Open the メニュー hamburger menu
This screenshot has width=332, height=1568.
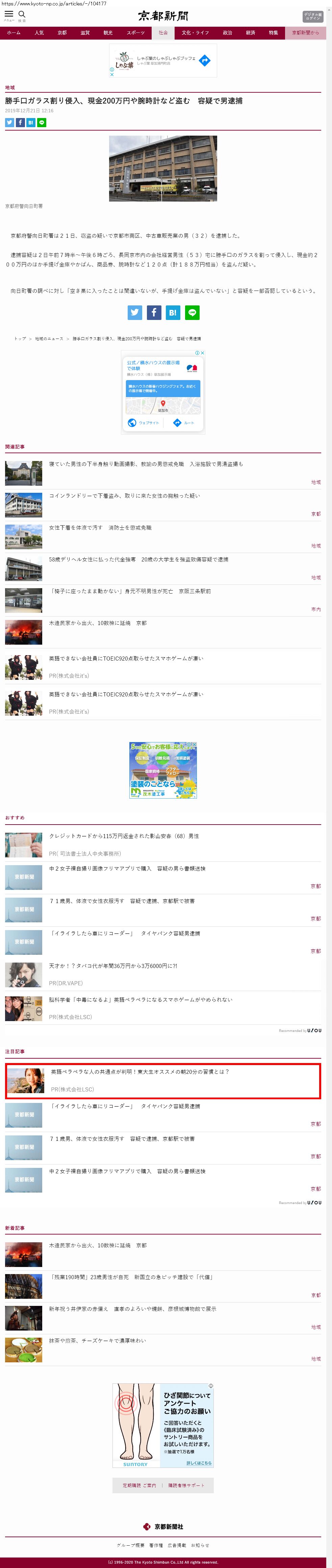pyautogui.click(x=9, y=16)
